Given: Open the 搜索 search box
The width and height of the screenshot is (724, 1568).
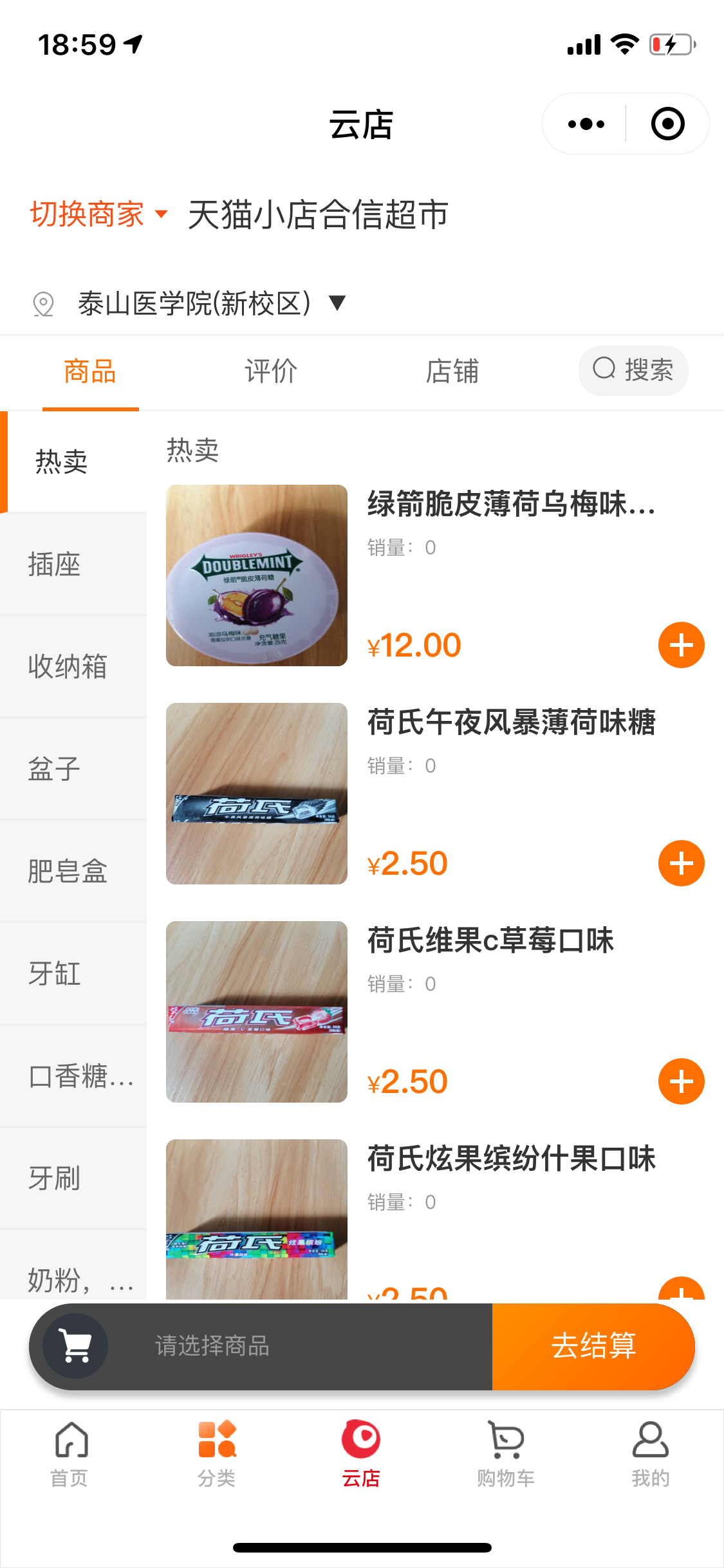Looking at the screenshot, I should 633,370.
